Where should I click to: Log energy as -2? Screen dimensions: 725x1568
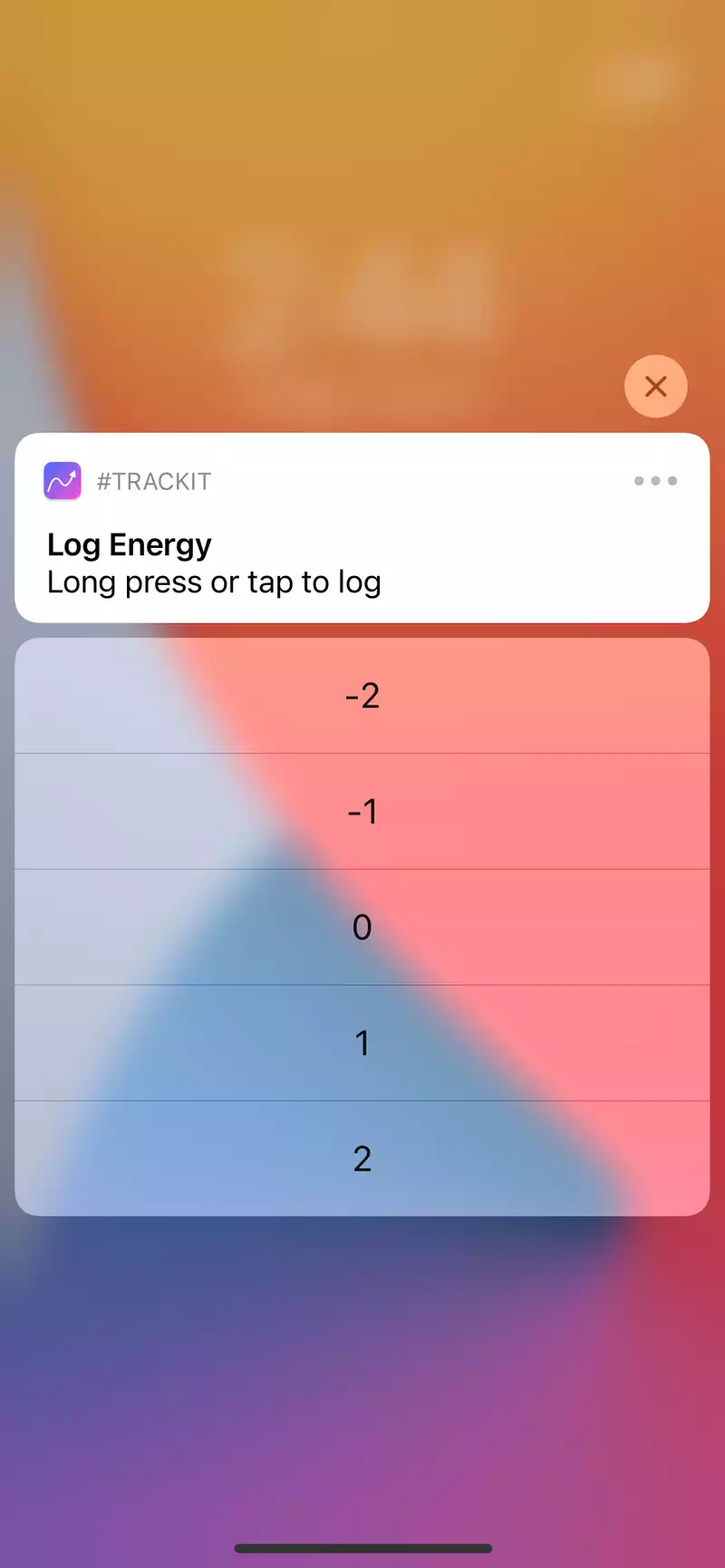pos(362,696)
